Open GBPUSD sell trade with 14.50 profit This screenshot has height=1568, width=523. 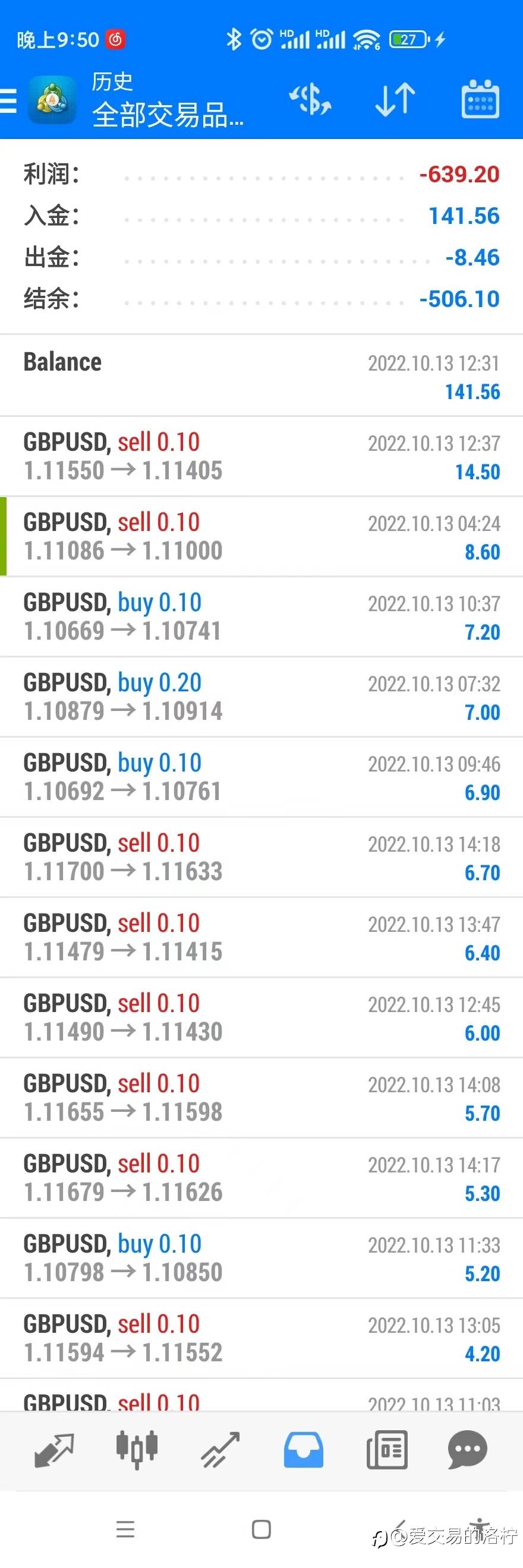261,457
